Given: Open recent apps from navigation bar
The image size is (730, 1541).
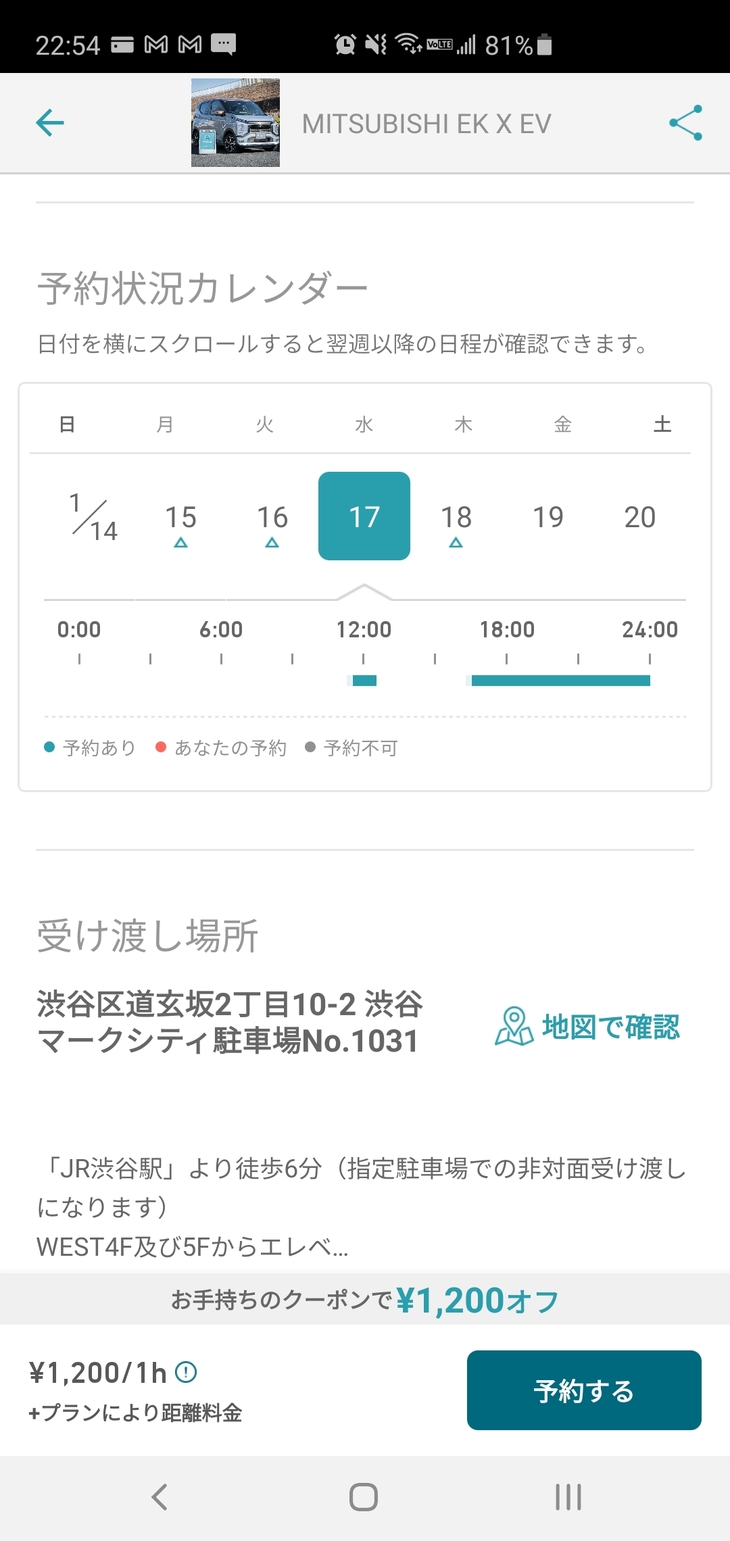Looking at the screenshot, I should click(567, 1497).
